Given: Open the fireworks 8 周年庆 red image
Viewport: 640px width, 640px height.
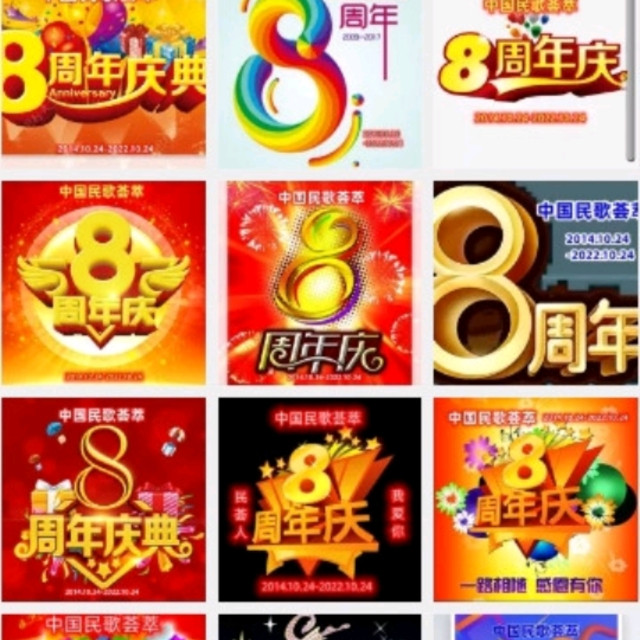Looking at the screenshot, I should click(319, 283).
